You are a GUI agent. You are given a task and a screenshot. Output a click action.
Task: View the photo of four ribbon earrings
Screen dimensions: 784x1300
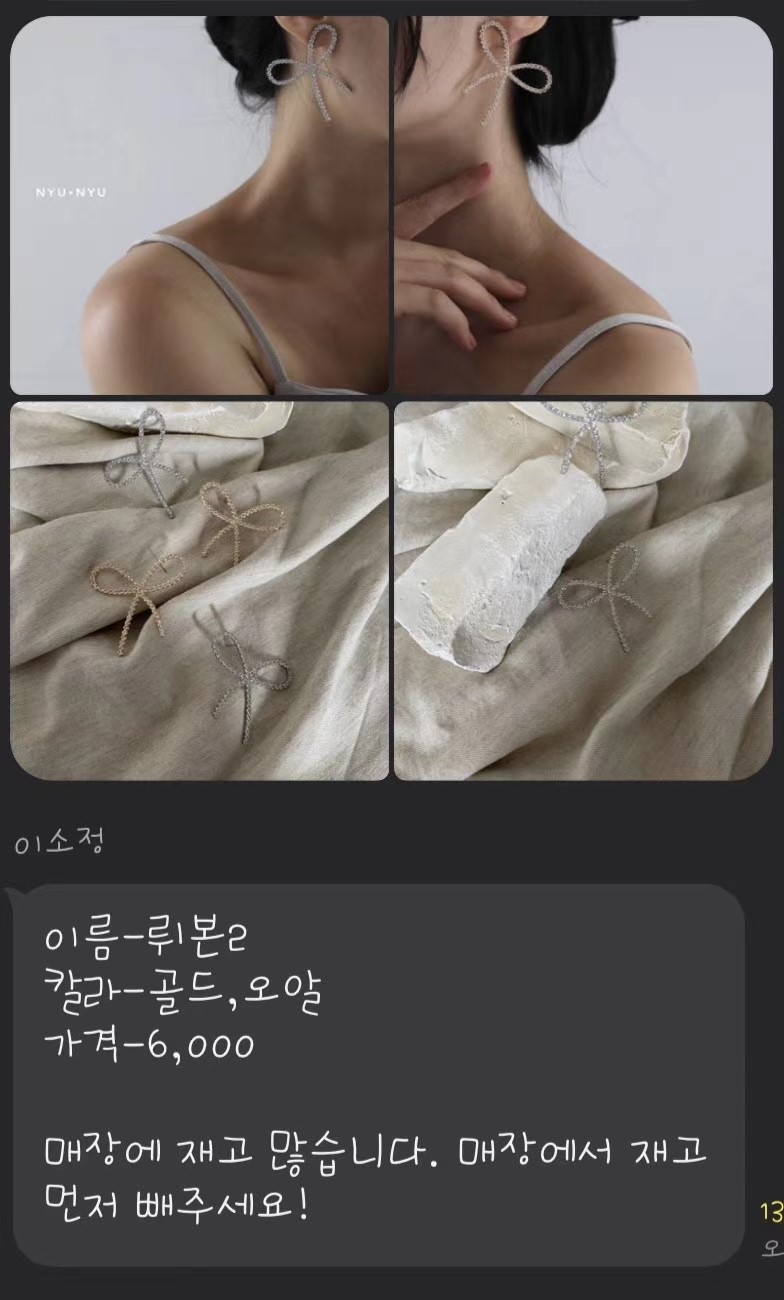[x=199, y=590]
